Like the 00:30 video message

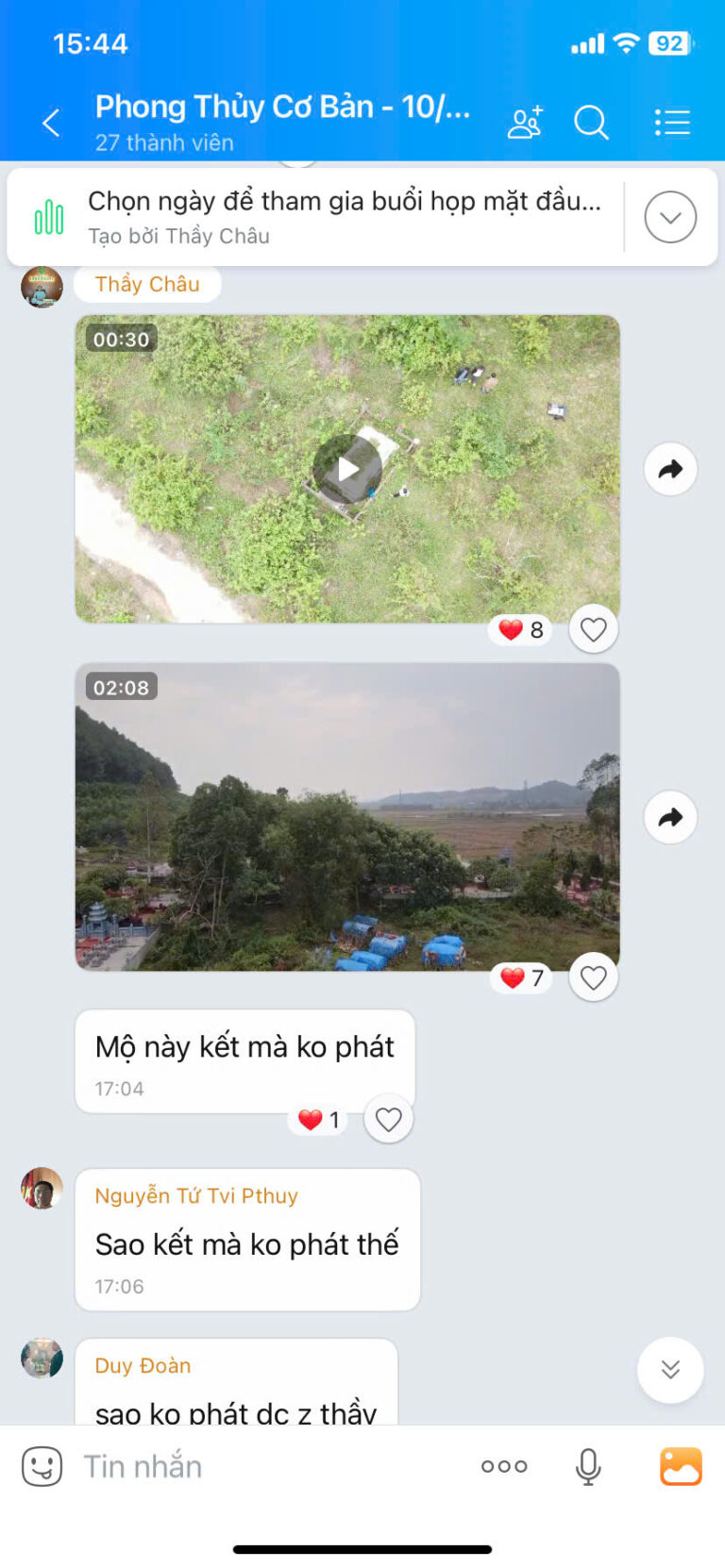pyautogui.click(x=593, y=629)
